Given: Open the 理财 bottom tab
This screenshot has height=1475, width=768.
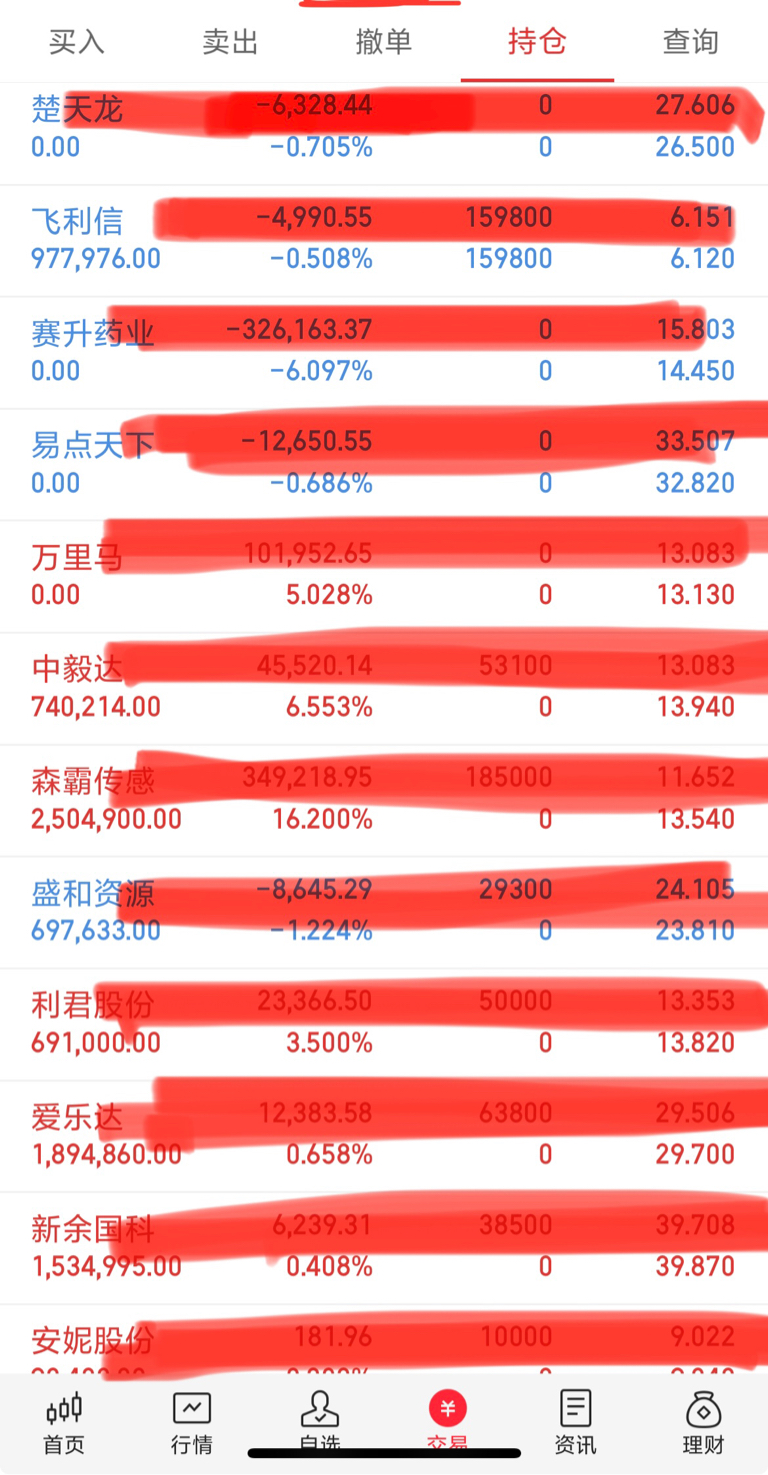Looking at the screenshot, I should (703, 1424).
